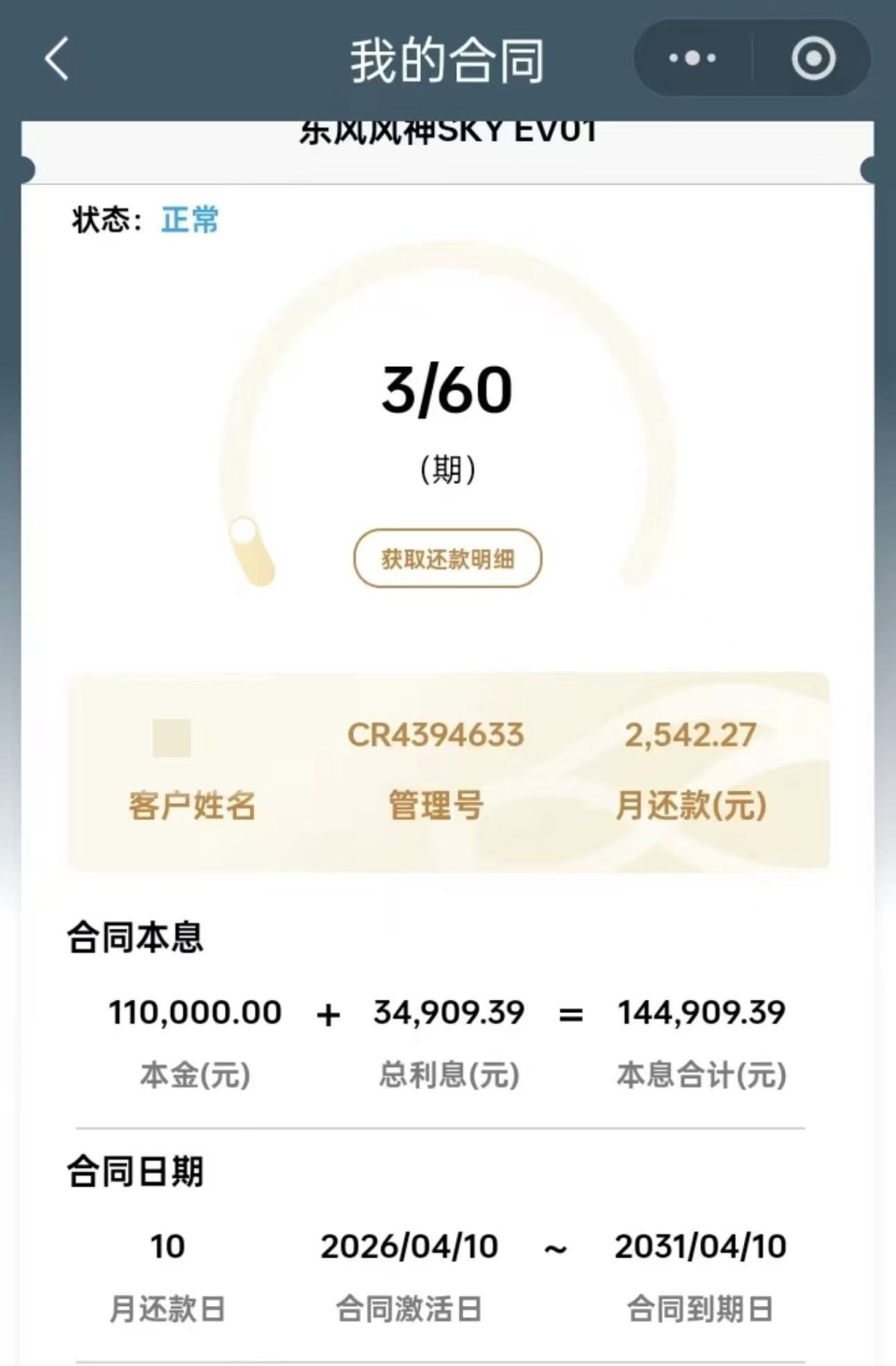Expand the 合同日期 section
Viewport: 896px width, 1366px height.
tap(133, 1170)
